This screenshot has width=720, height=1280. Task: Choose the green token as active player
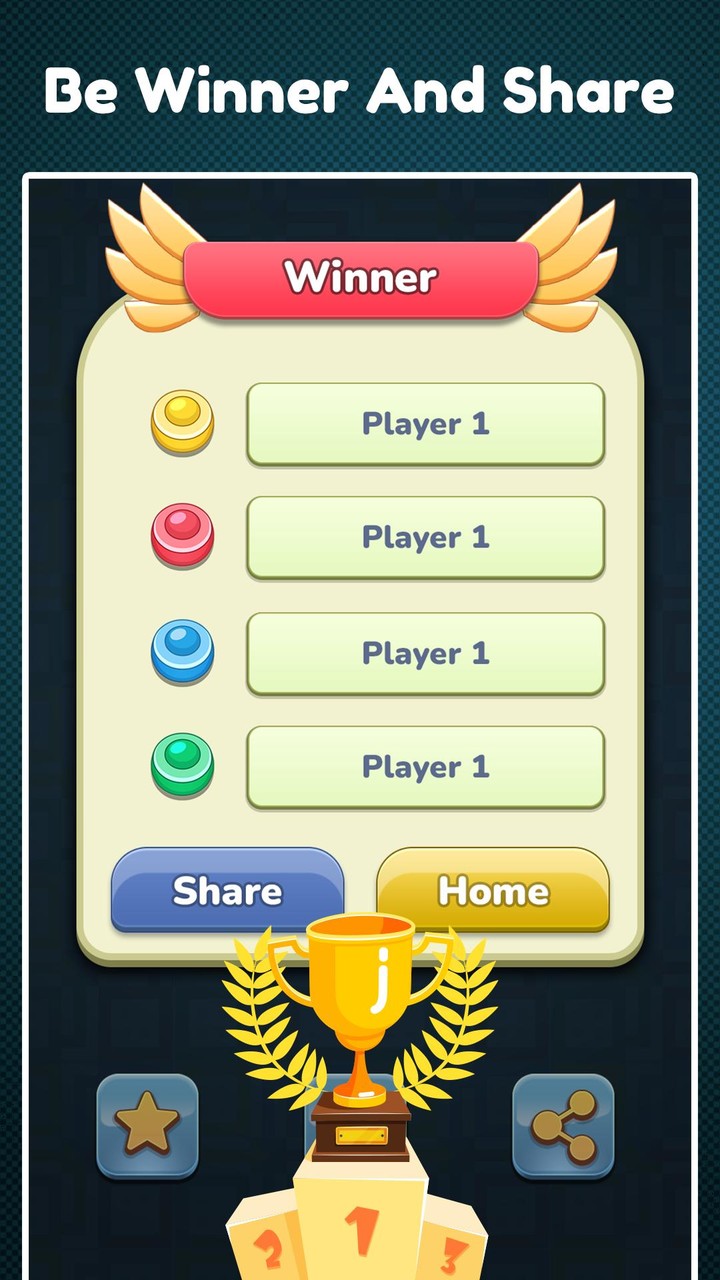pyautogui.click(x=182, y=766)
